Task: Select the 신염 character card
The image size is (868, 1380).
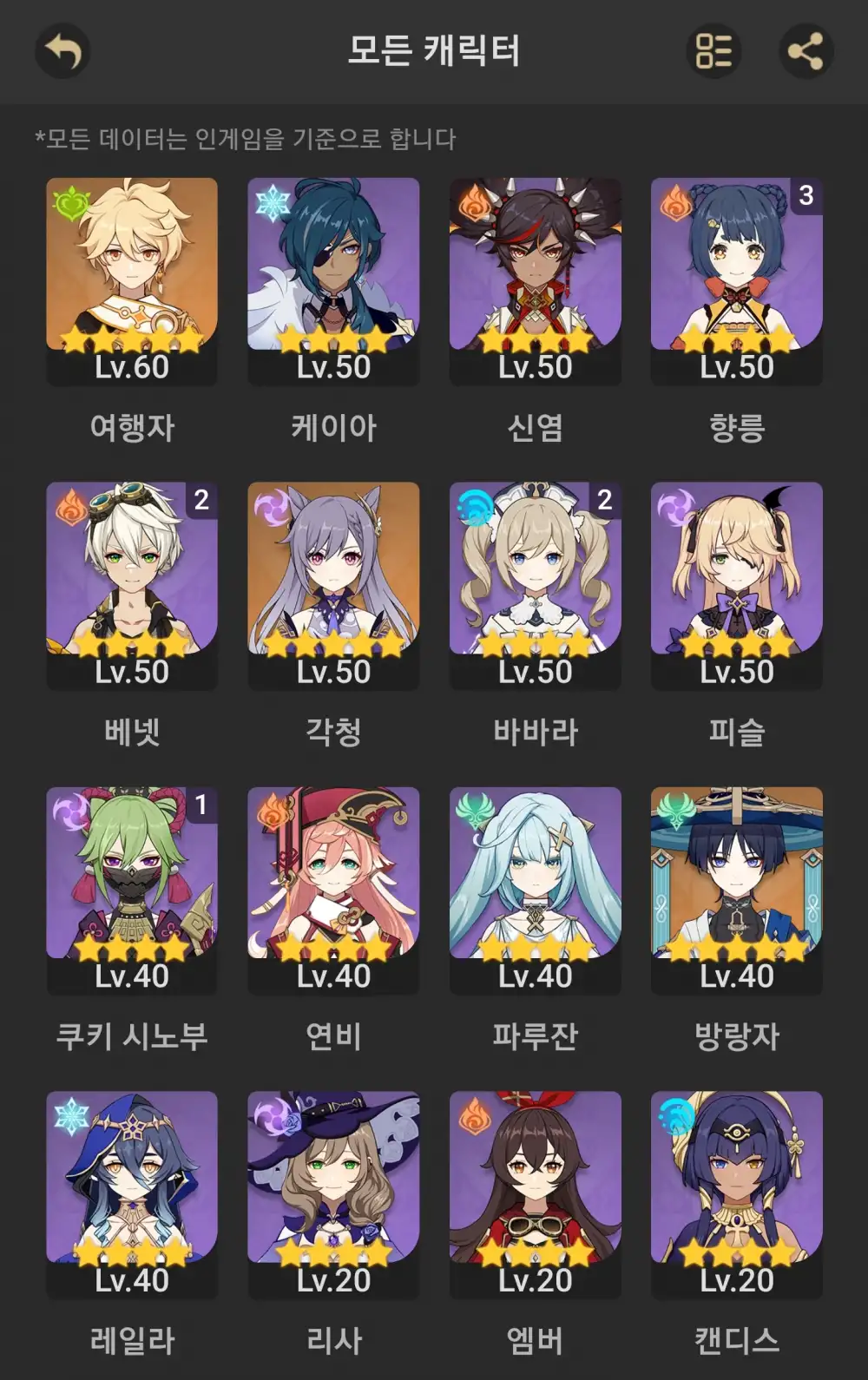Action: [x=535, y=281]
